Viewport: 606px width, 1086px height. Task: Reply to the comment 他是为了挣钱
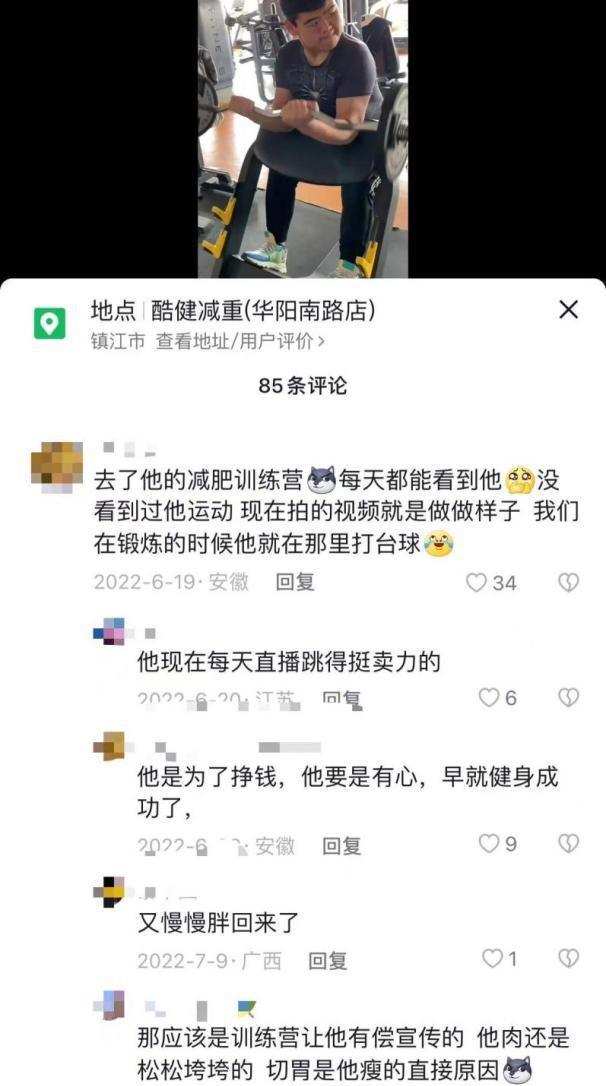(341, 846)
